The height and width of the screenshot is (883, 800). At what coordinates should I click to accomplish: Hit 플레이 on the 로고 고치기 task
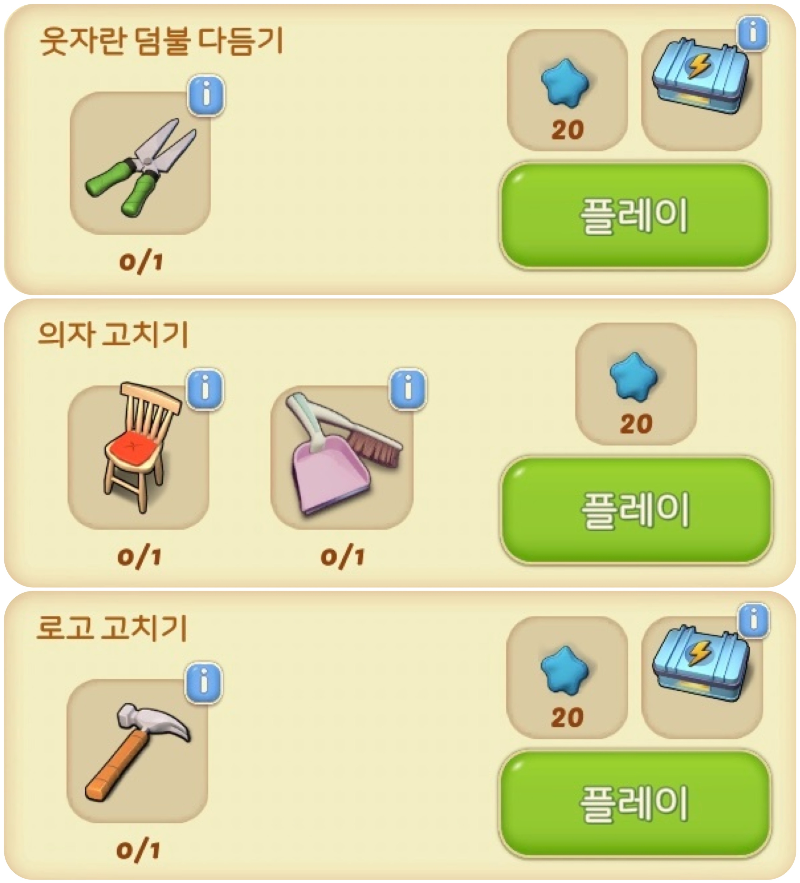coord(635,803)
